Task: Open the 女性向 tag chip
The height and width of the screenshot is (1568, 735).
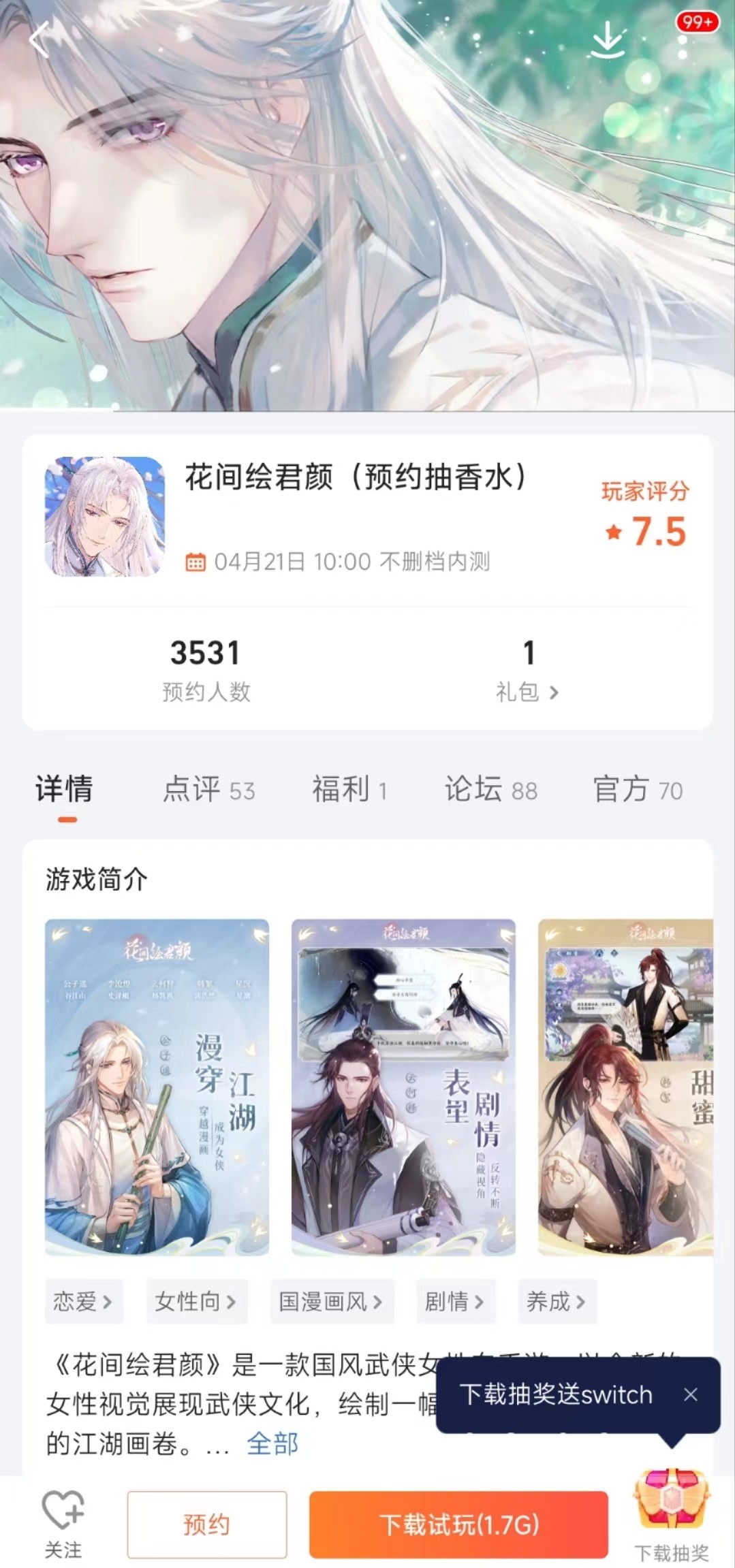Action: pos(196,1301)
